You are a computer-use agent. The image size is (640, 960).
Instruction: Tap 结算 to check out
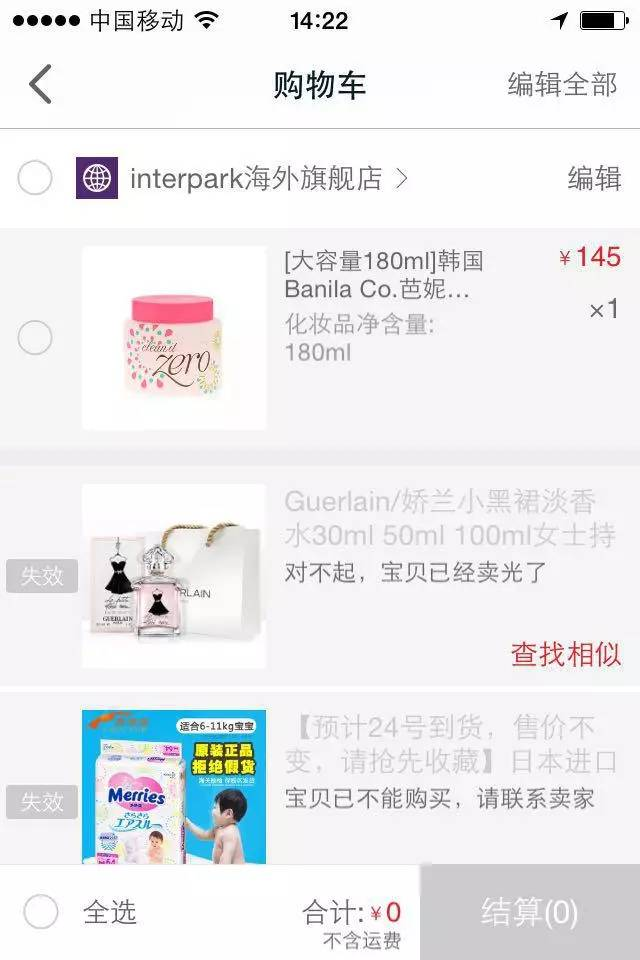click(529, 912)
